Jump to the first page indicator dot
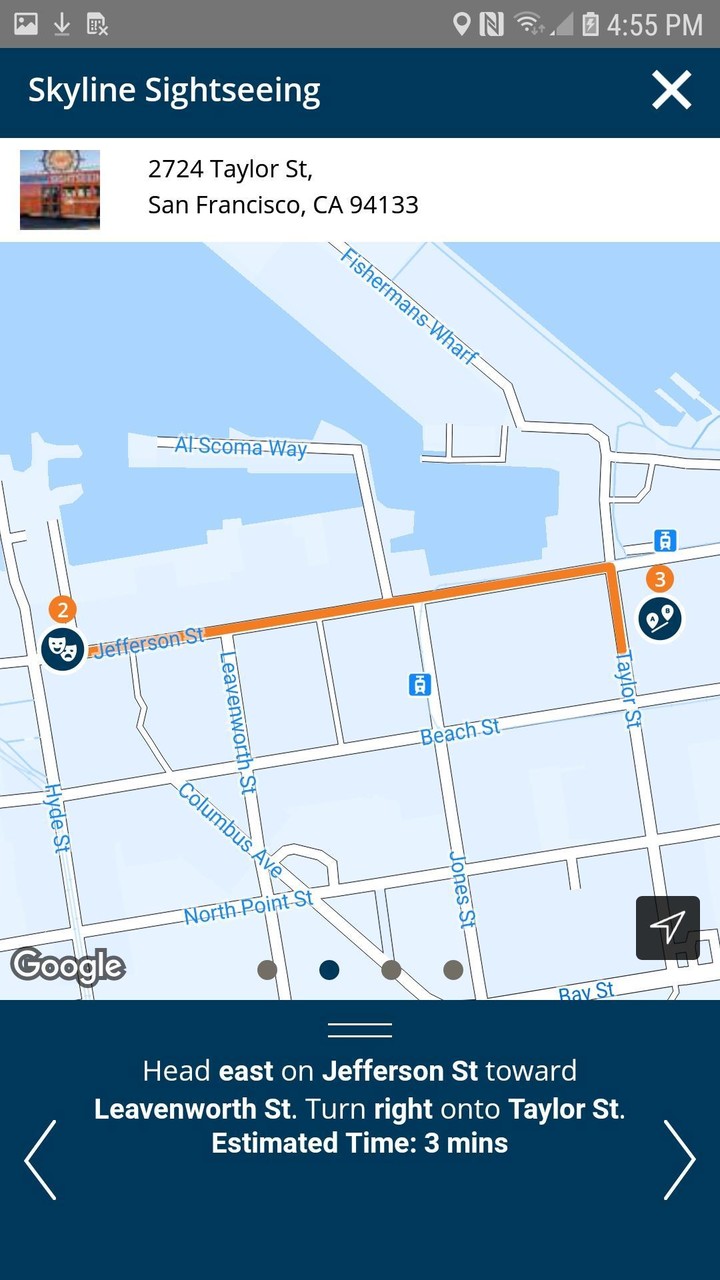This screenshot has width=720, height=1280. click(x=267, y=969)
